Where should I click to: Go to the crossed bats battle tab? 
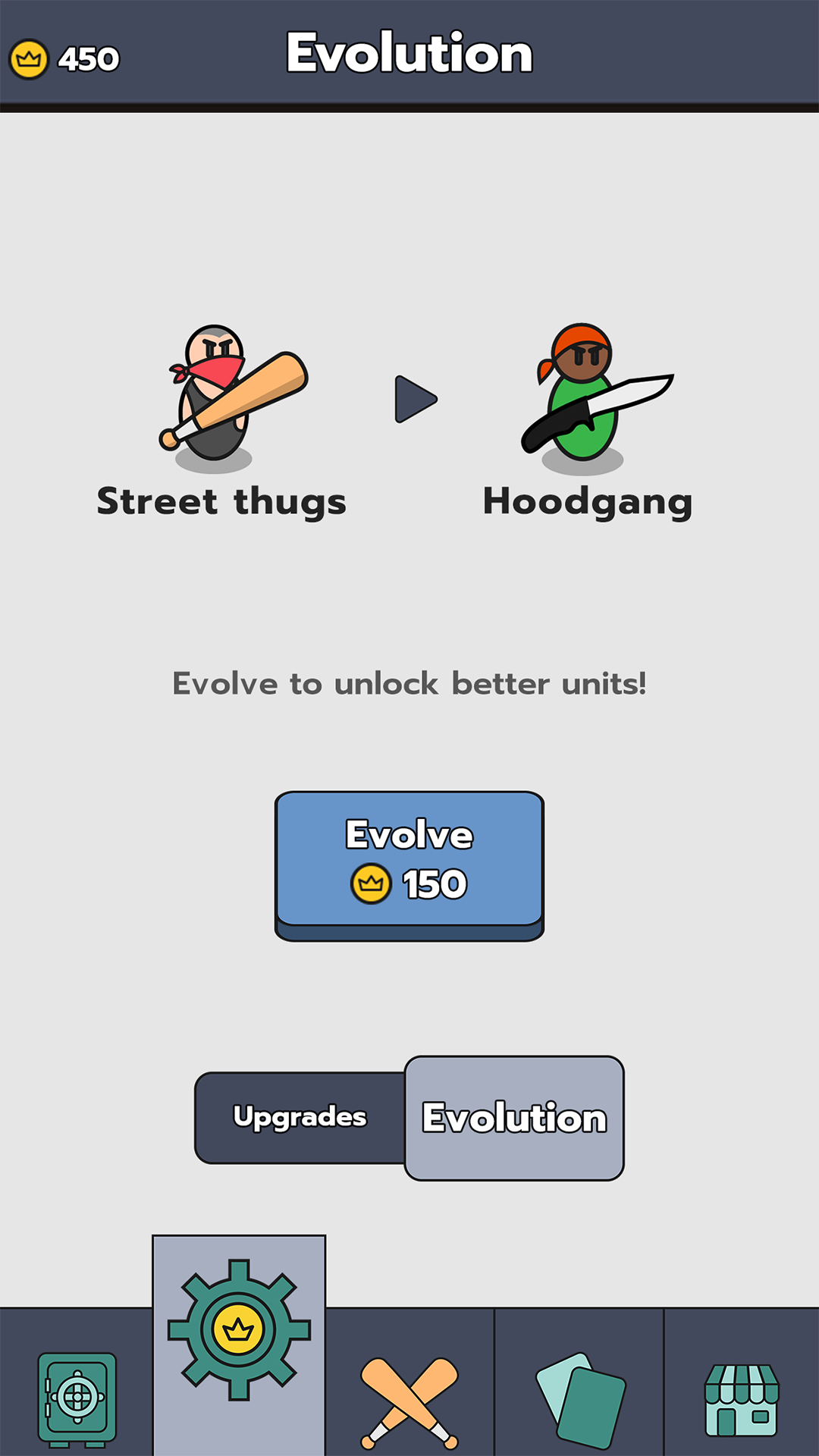tap(409, 1401)
